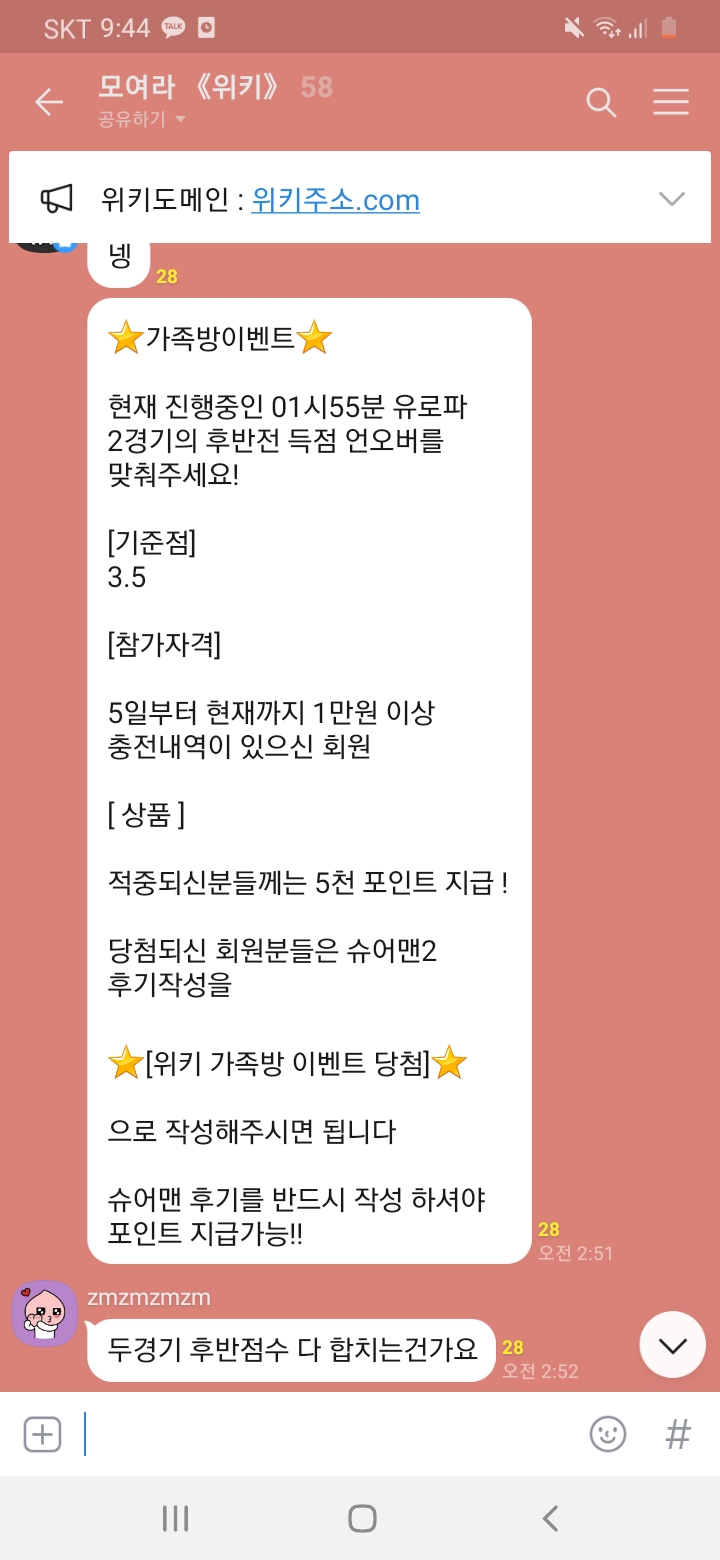Jump to the latest messages
The image size is (720, 1560).
pyautogui.click(x=673, y=1345)
